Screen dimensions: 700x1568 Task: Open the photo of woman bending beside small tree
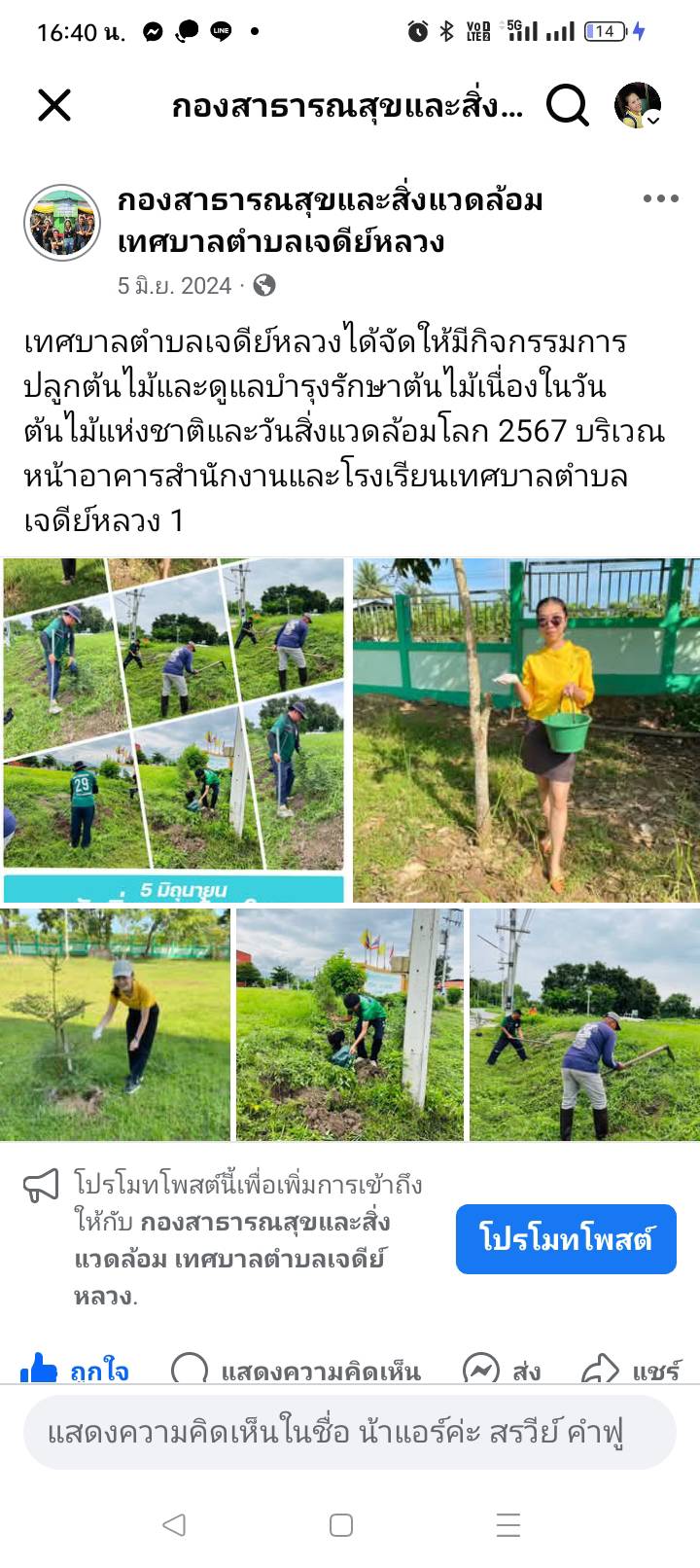115,1024
